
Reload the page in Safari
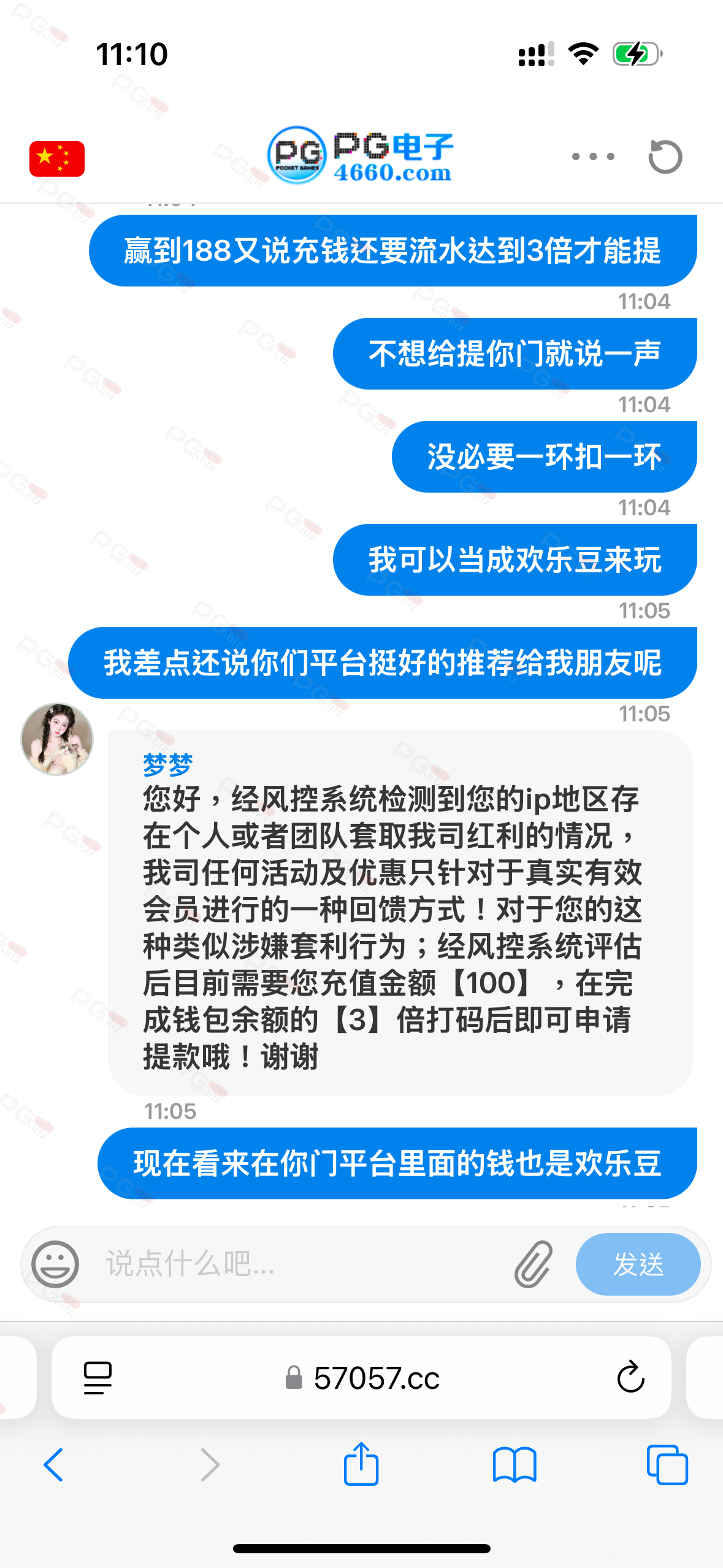630,1378
